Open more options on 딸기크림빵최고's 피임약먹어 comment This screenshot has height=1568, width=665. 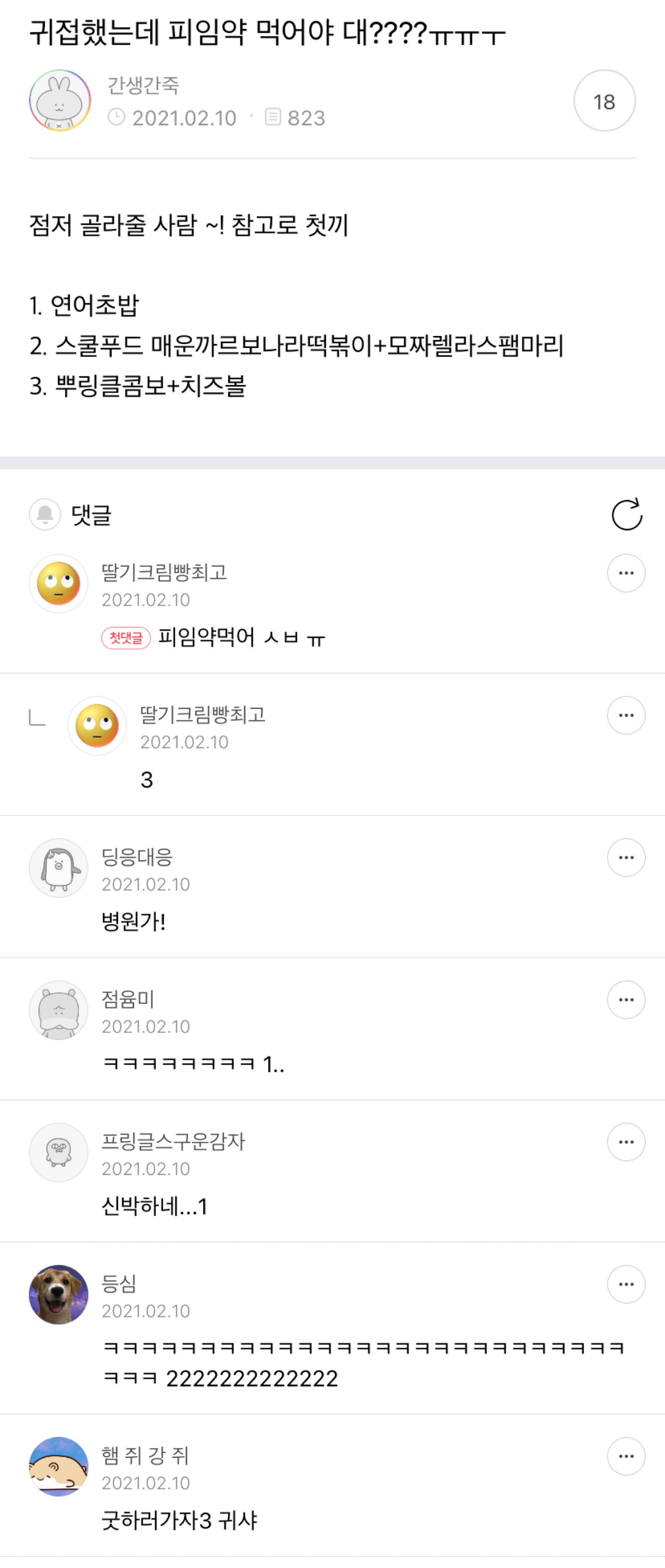(x=626, y=573)
